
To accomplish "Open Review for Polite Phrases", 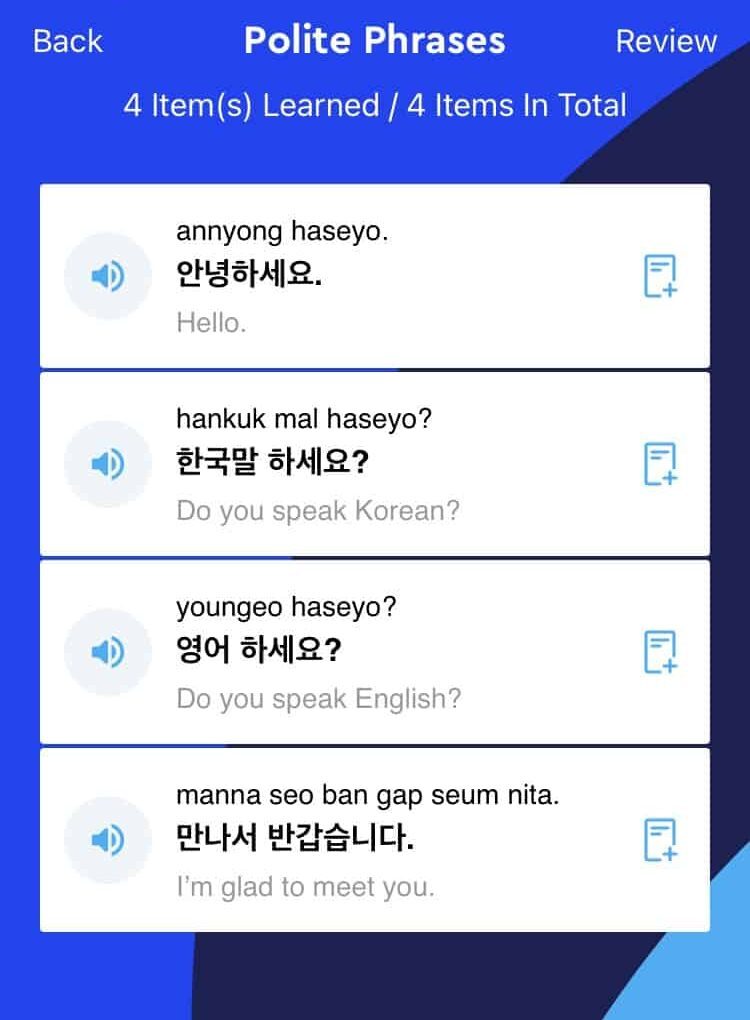I will (666, 41).
